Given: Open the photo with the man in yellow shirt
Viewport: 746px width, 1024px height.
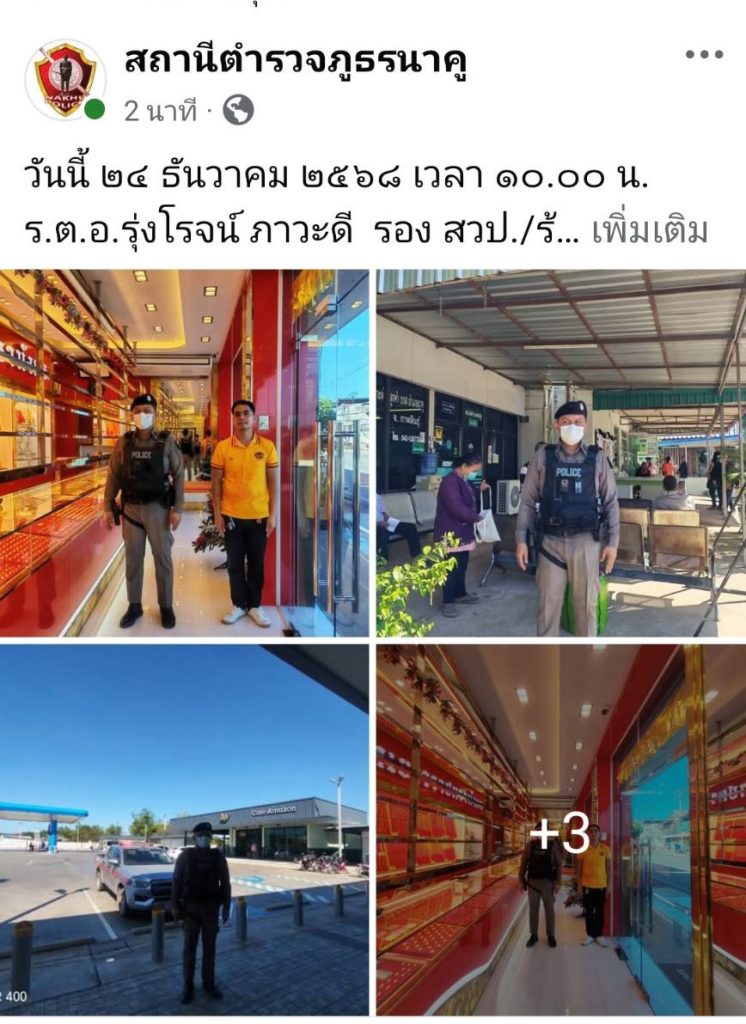Looking at the screenshot, I should pyautogui.click(x=184, y=453).
